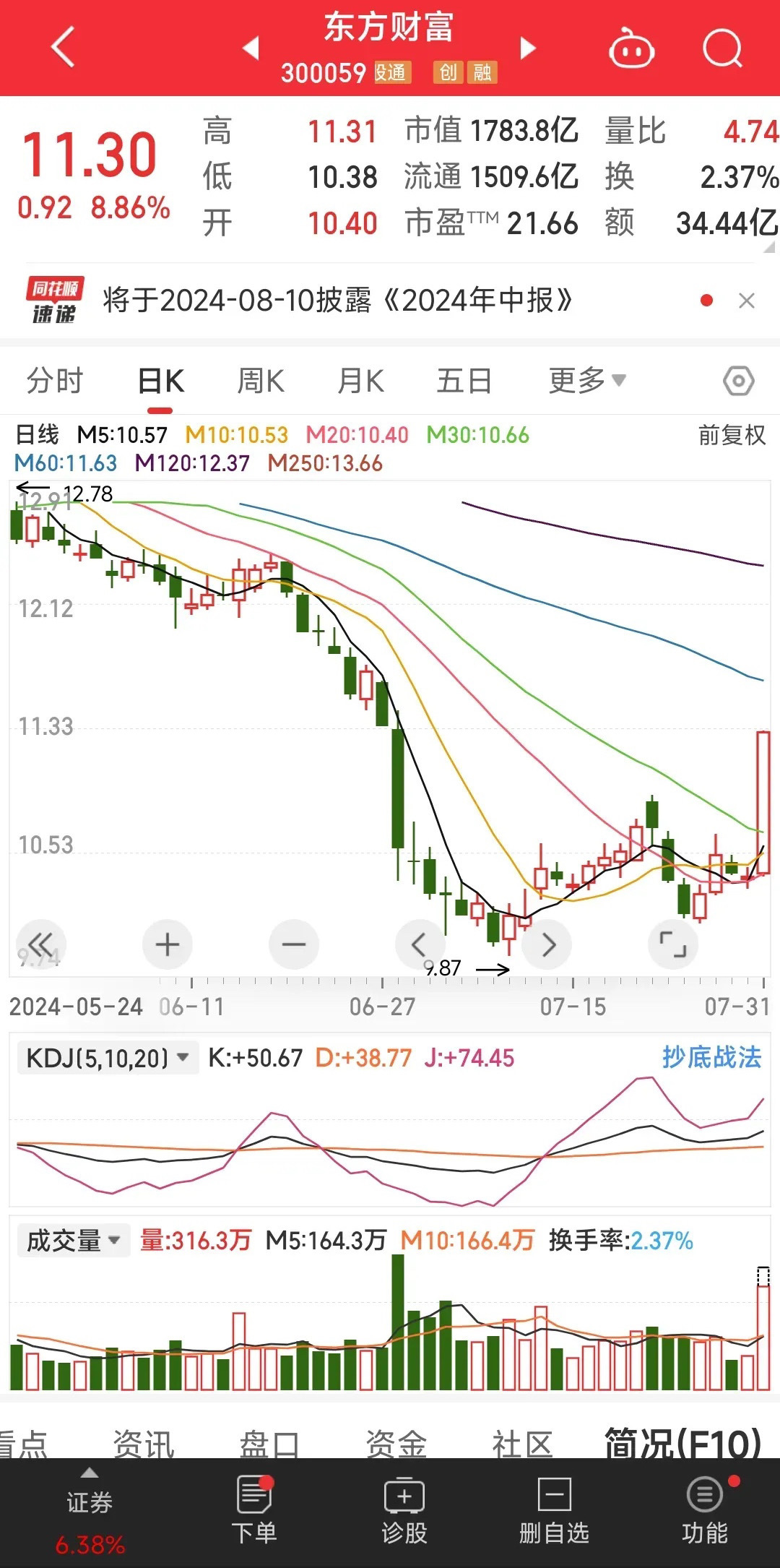Zoom out the K-line chart with minus

(x=294, y=944)
